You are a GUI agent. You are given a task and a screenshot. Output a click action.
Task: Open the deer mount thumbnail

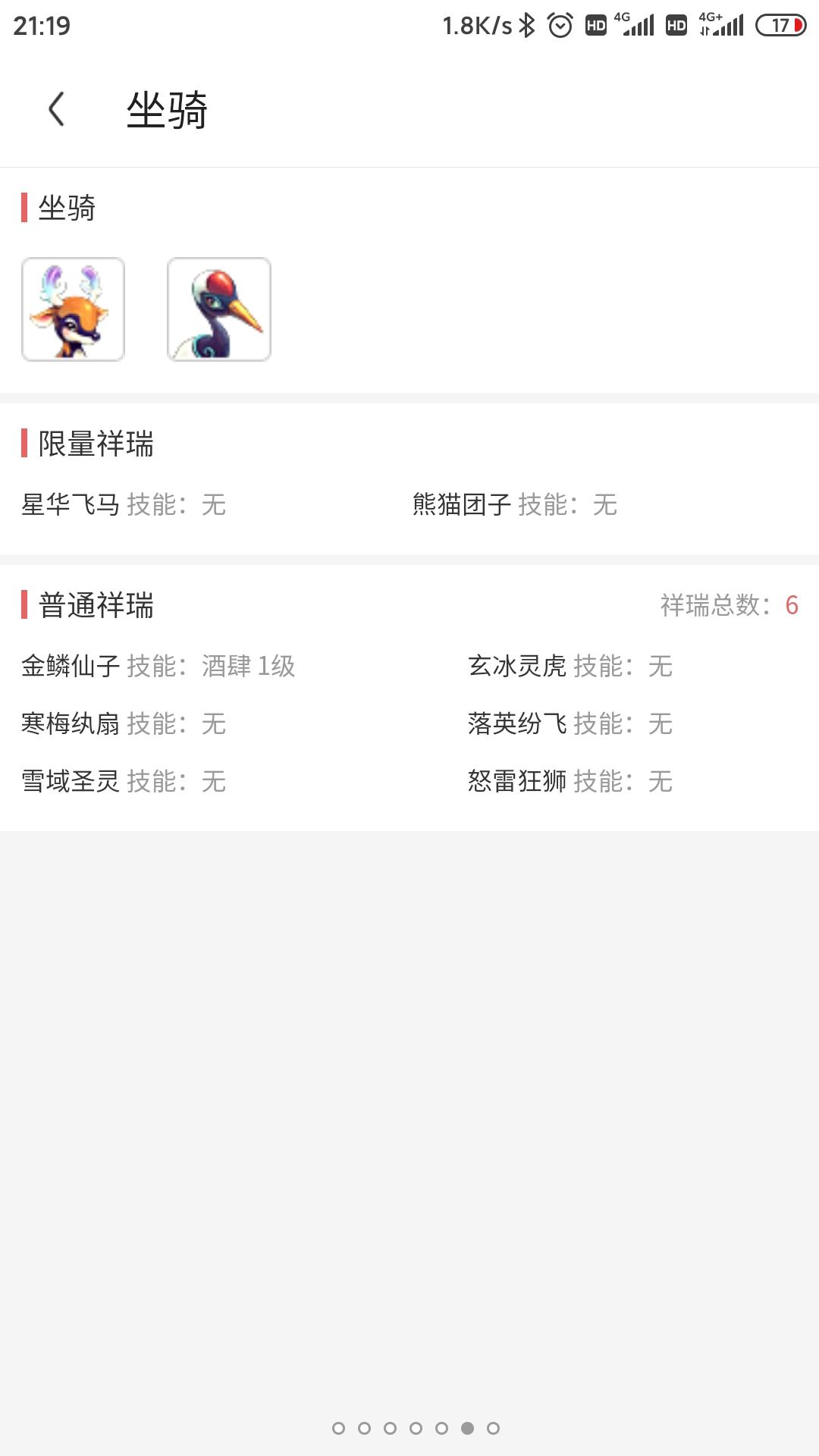[x=73, y=309]
